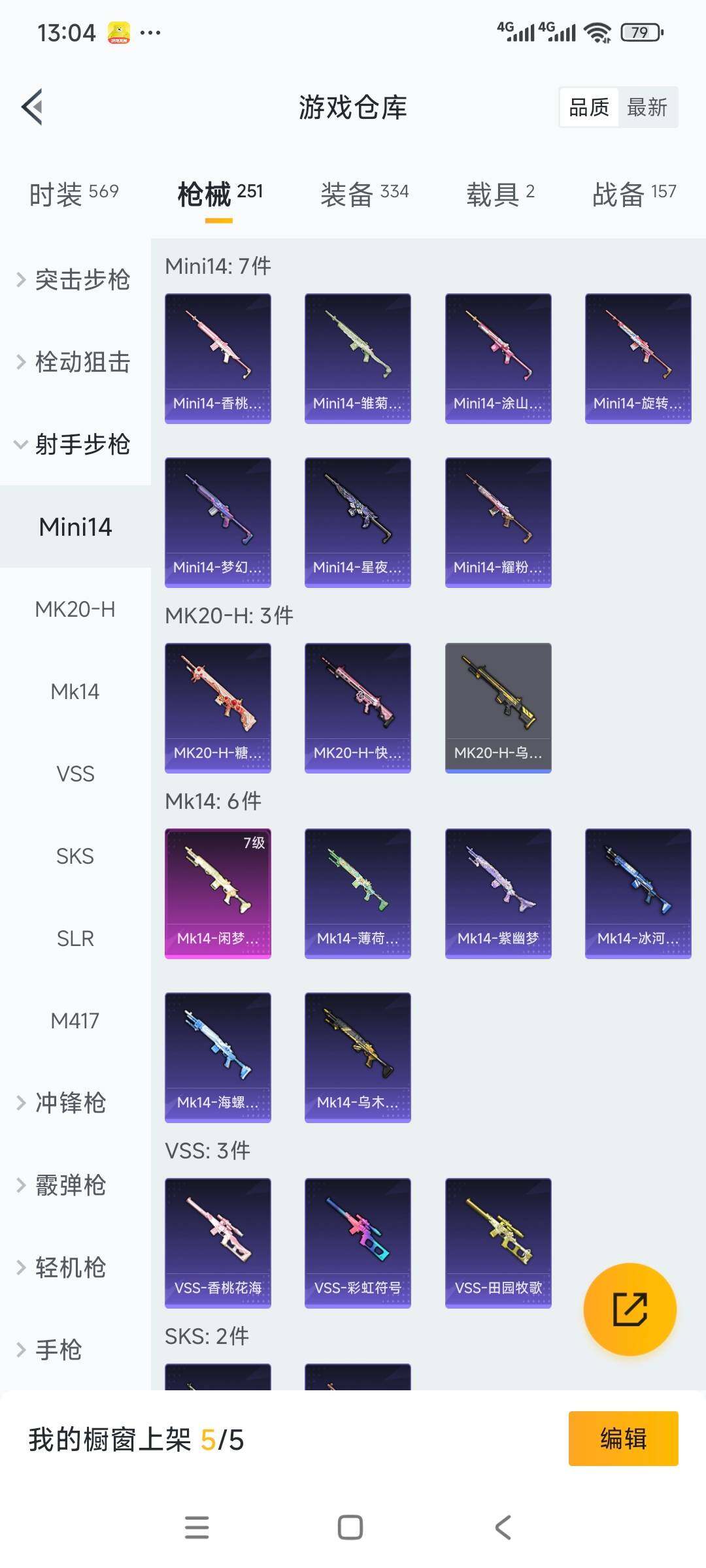Screen dimensions: 706x1568
Task: Tap the orange floating share button
Action: (630, 1309)
